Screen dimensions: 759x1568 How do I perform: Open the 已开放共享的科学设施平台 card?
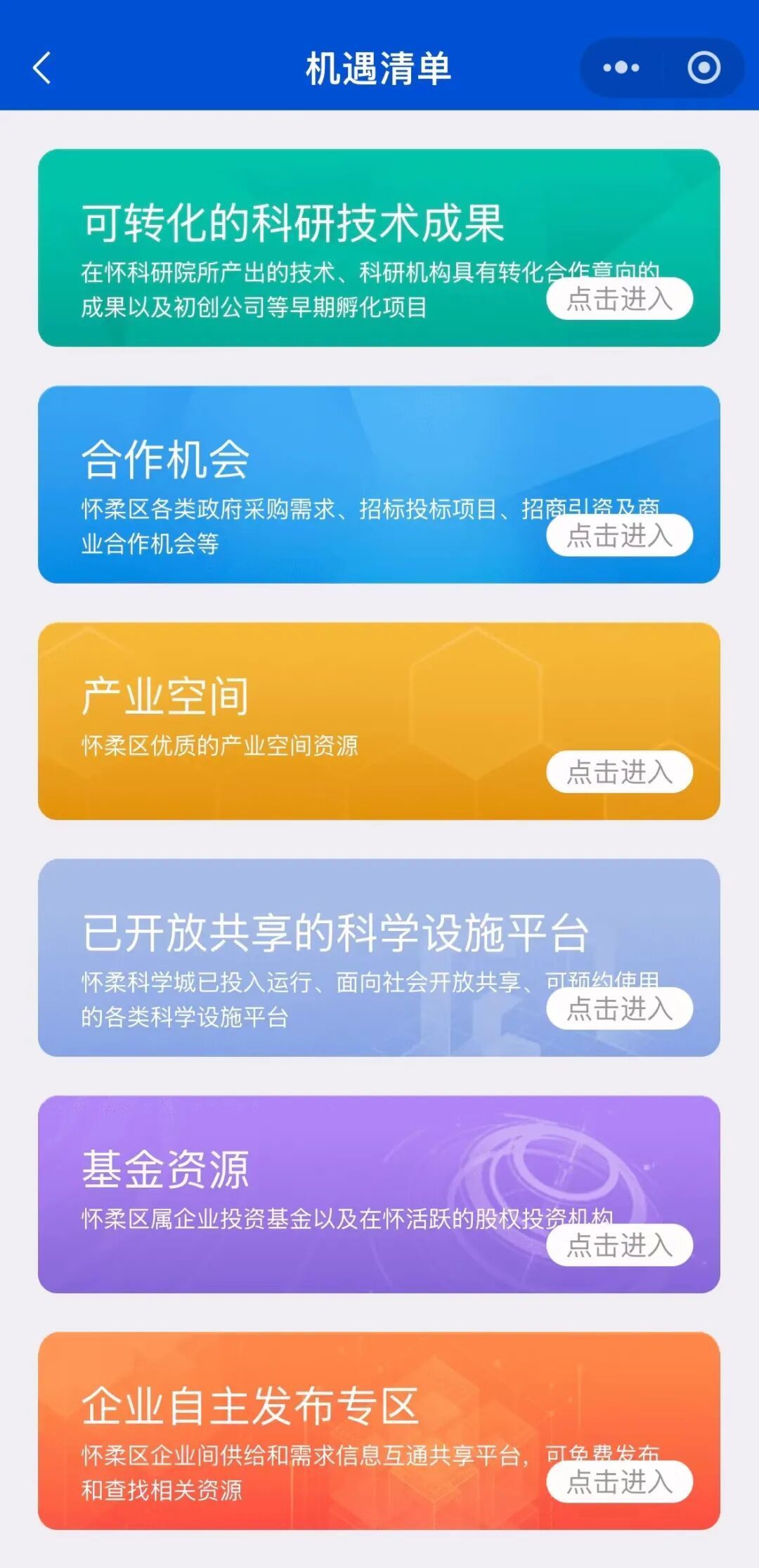tap(379, 958)
